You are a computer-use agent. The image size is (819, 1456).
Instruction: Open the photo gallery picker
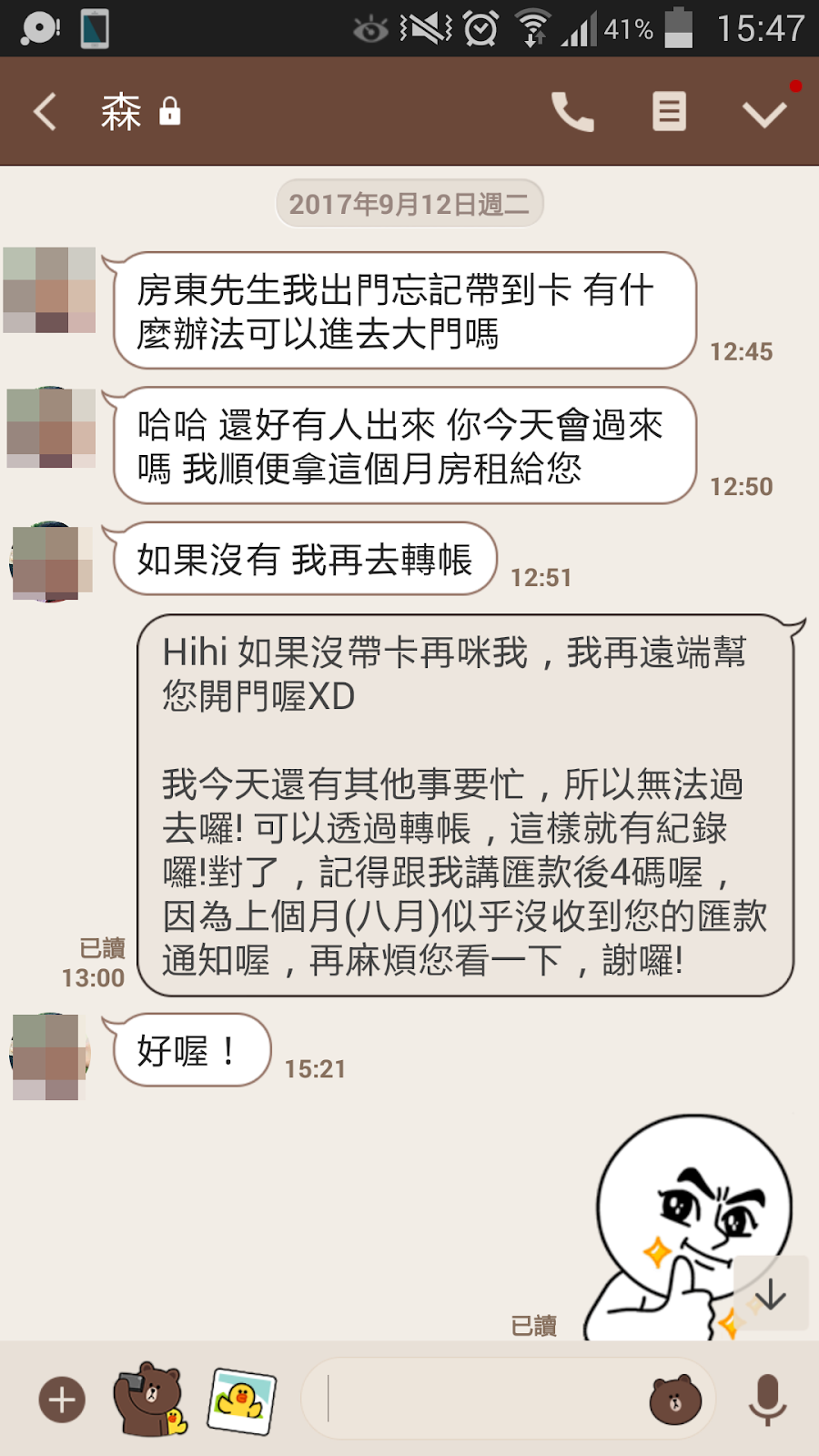(x=242, y=1400)
